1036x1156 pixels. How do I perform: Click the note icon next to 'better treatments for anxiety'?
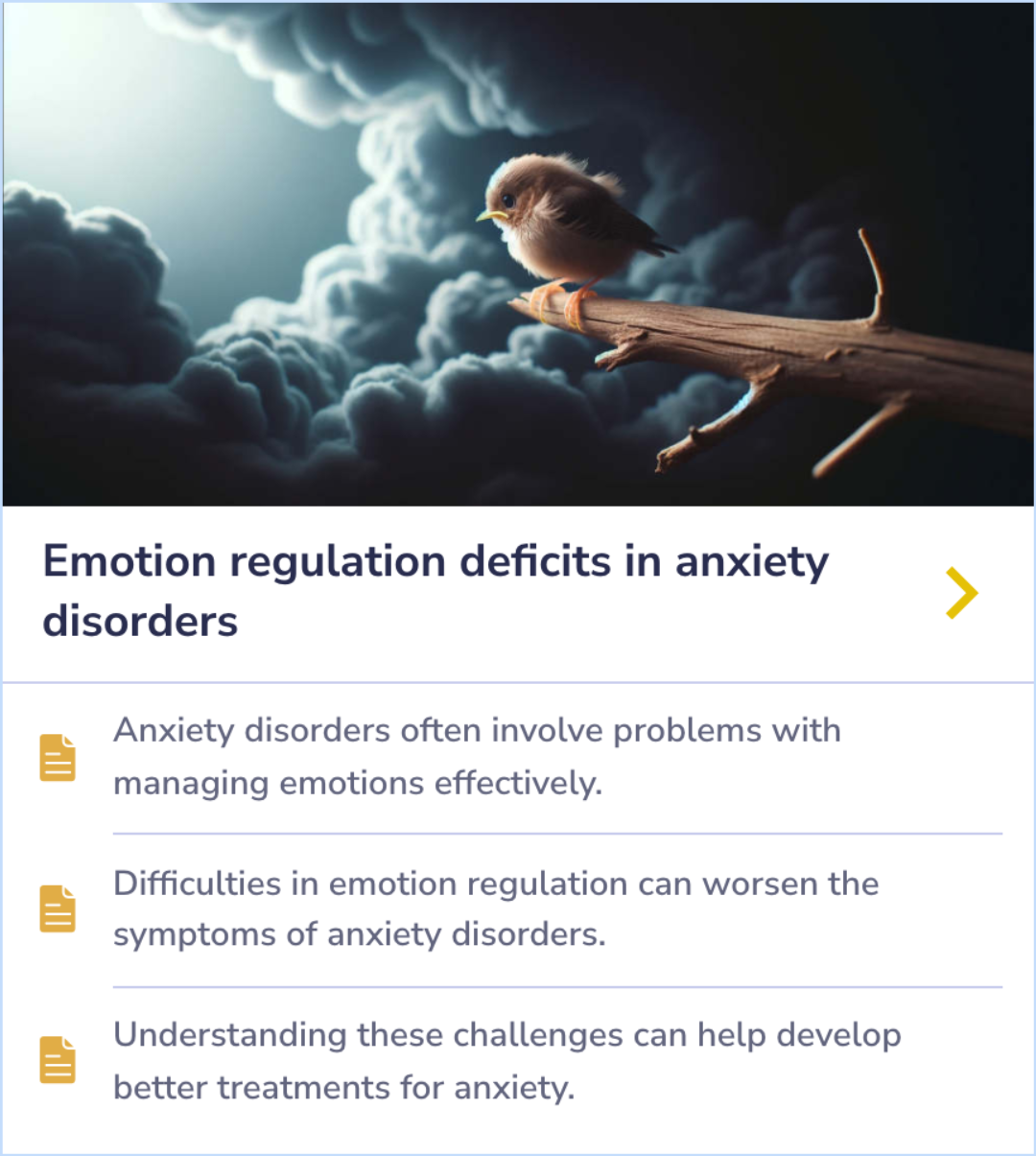[x=57, y=1061]
